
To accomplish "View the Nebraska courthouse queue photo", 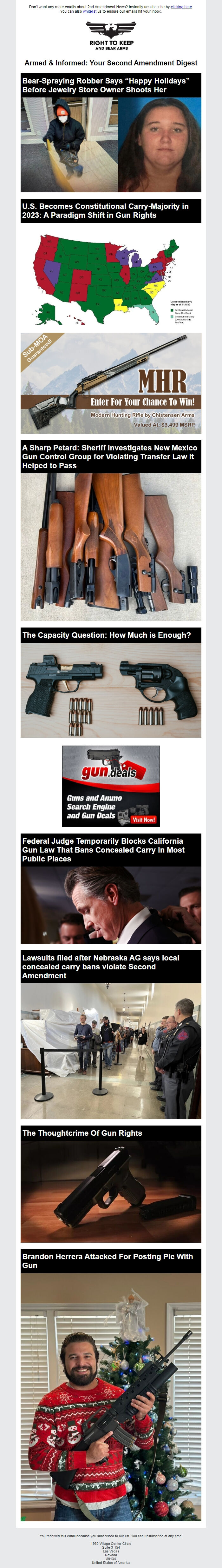I will tap(111, 1051).
